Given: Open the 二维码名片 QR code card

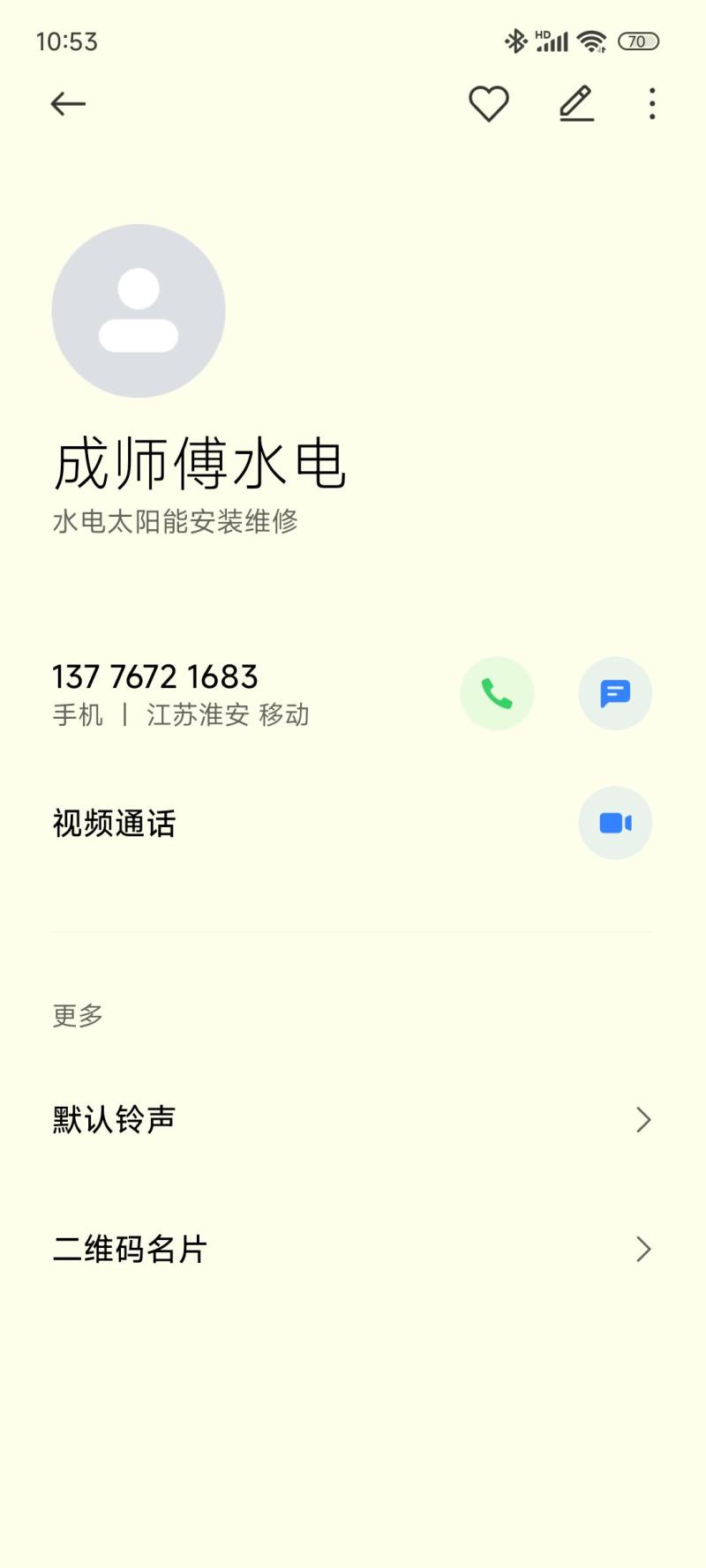Looking at the screenshot, I should tap(353, 1249).
